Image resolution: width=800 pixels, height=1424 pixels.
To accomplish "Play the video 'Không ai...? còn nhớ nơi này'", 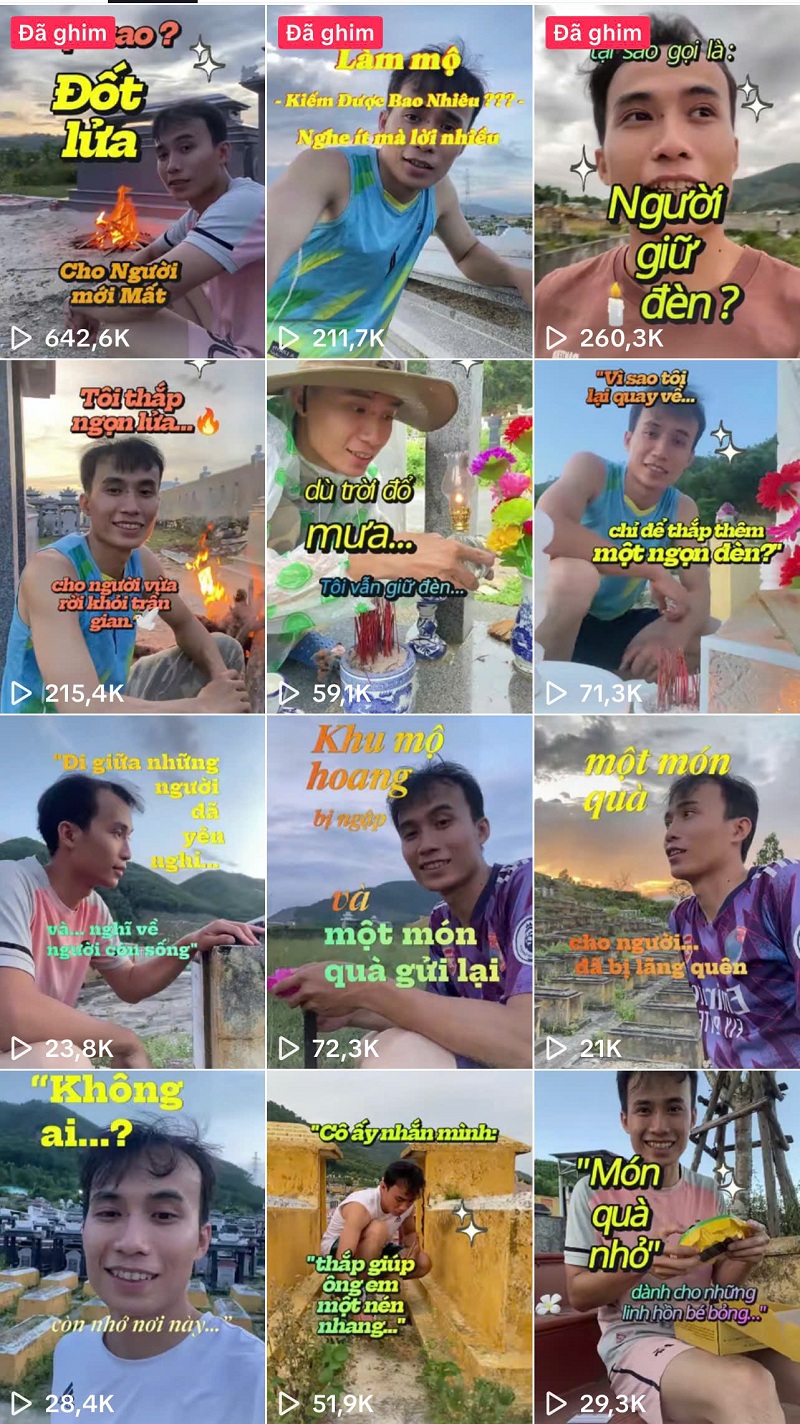I will pyautogui.click(x=132, y=1246).
